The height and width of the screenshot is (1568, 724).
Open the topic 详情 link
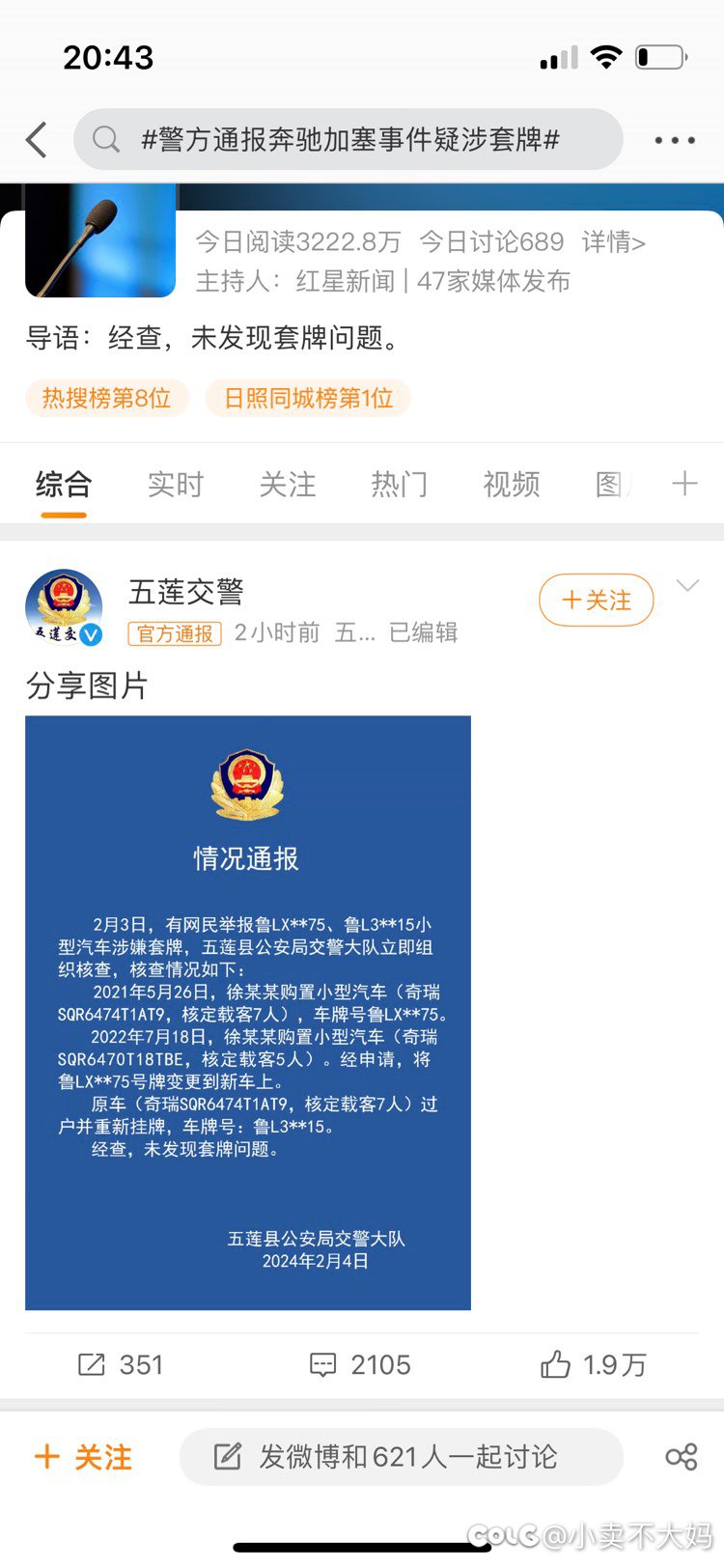pos(613,241)
